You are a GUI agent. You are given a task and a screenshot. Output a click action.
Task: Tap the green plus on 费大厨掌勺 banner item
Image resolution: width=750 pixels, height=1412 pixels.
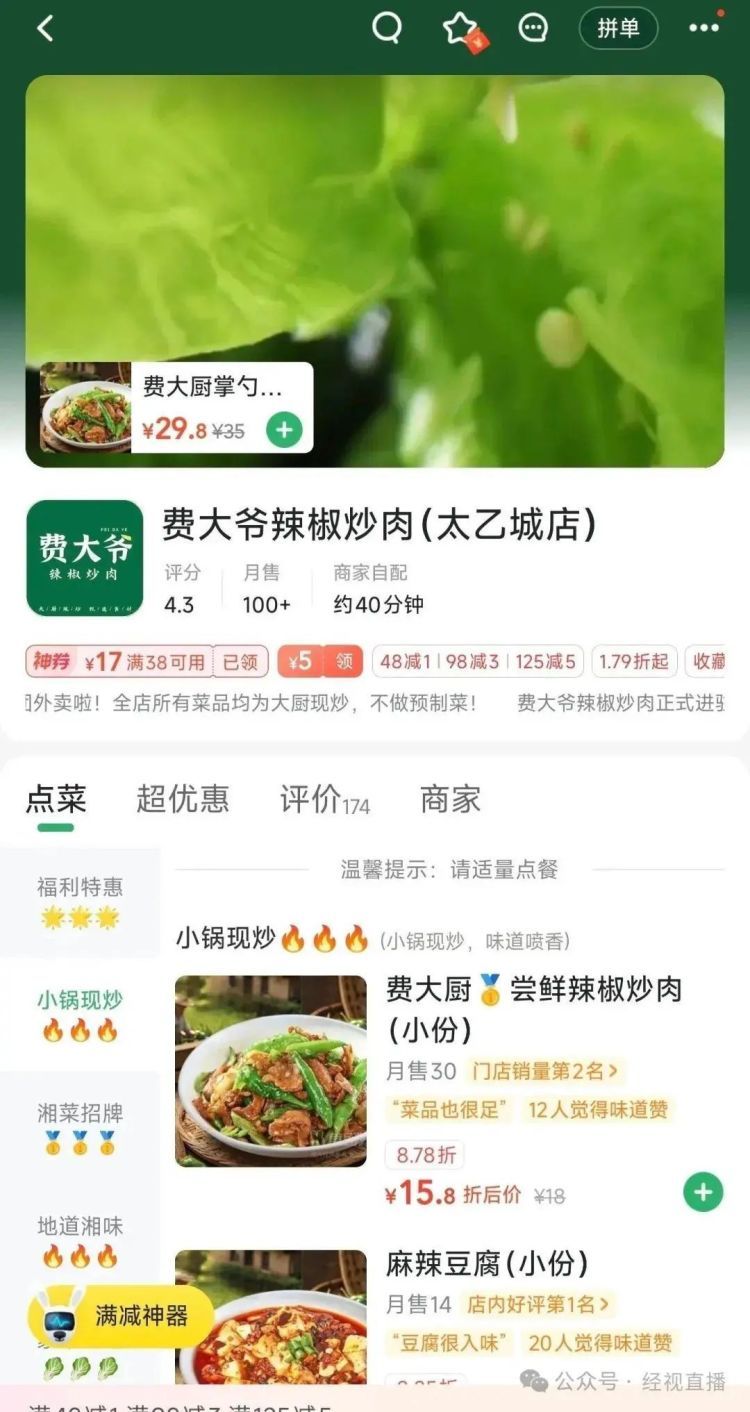pyautogui.click(x=285, y=430)
